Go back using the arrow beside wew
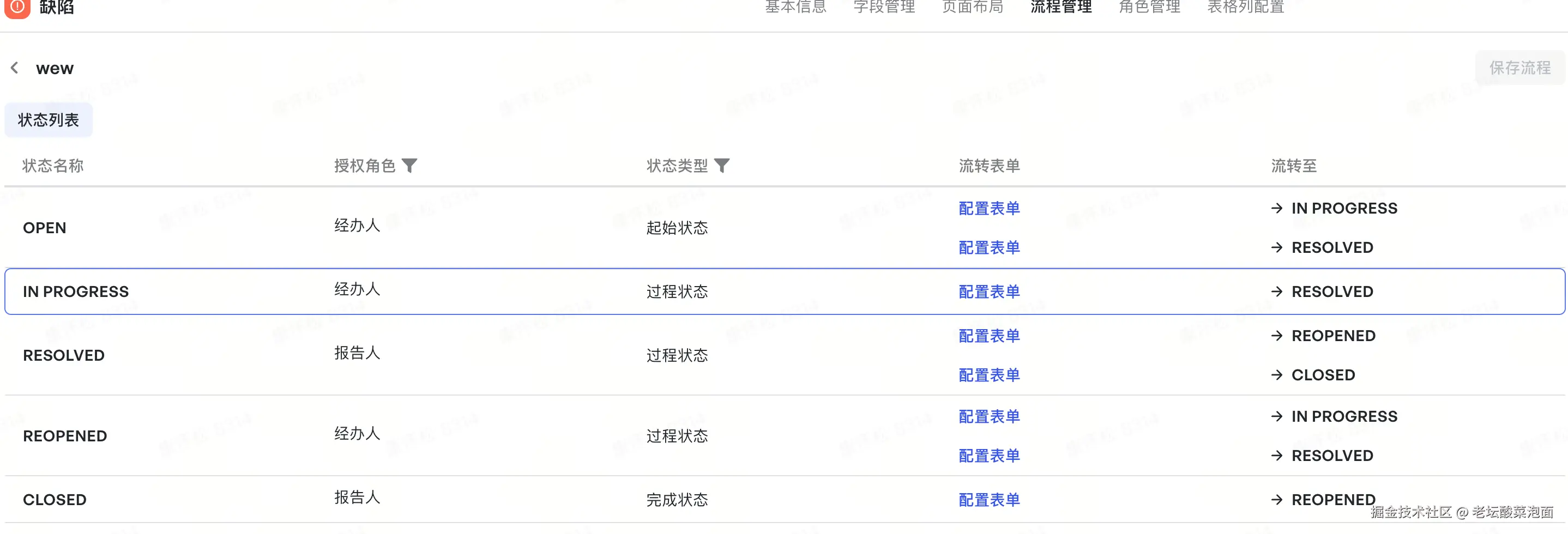1568x534 pixels. pos(15,68)
